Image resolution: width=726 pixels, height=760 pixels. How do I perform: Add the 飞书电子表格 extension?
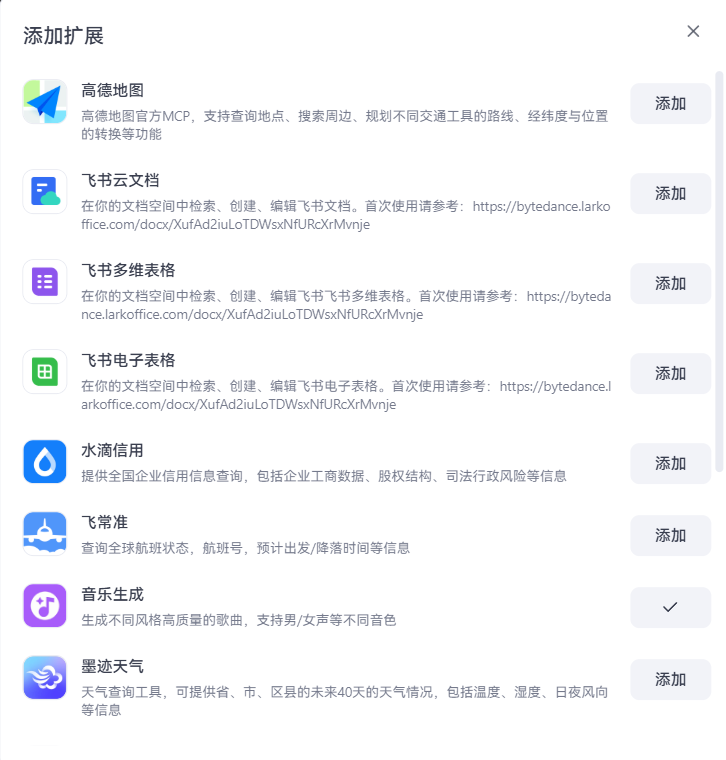670,373
